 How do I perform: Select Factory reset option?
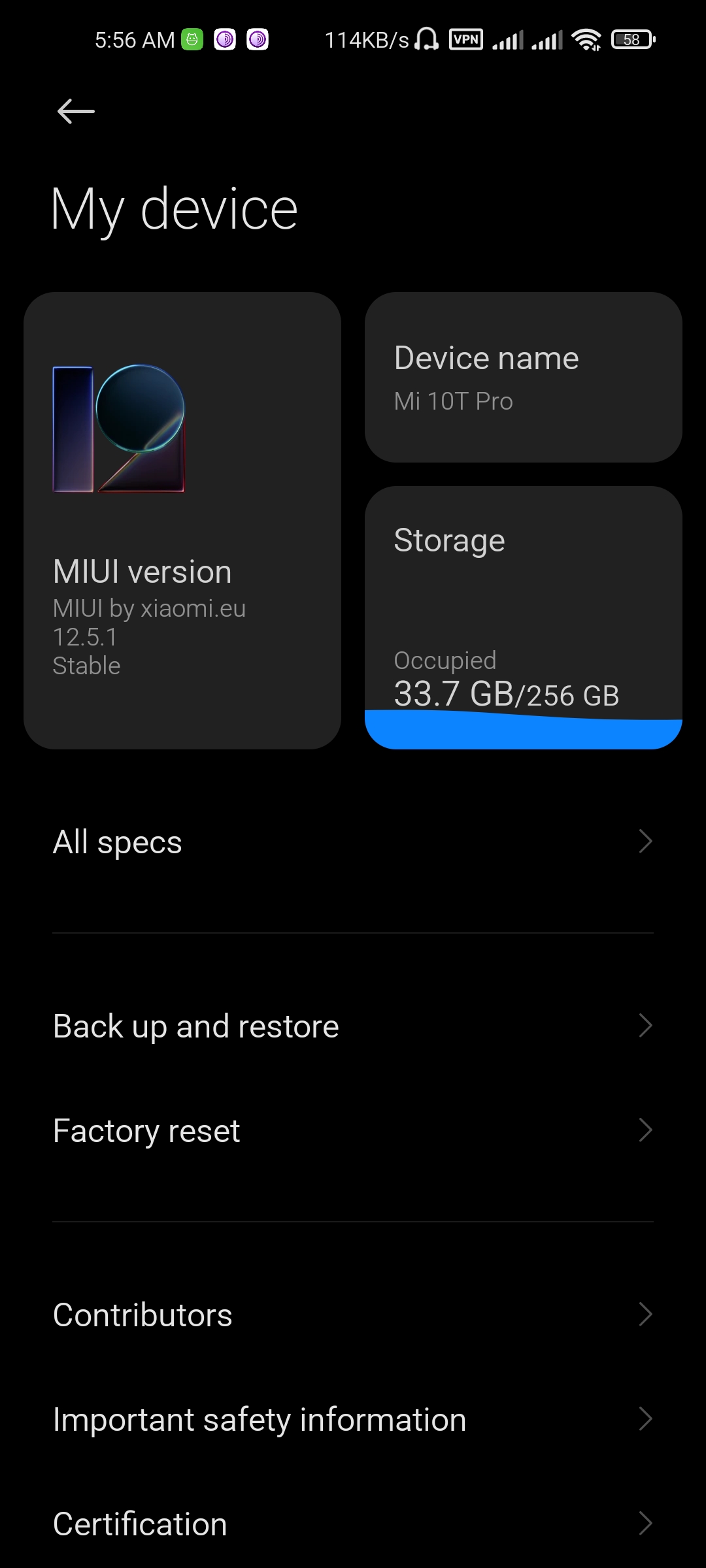click(353, 1130)
